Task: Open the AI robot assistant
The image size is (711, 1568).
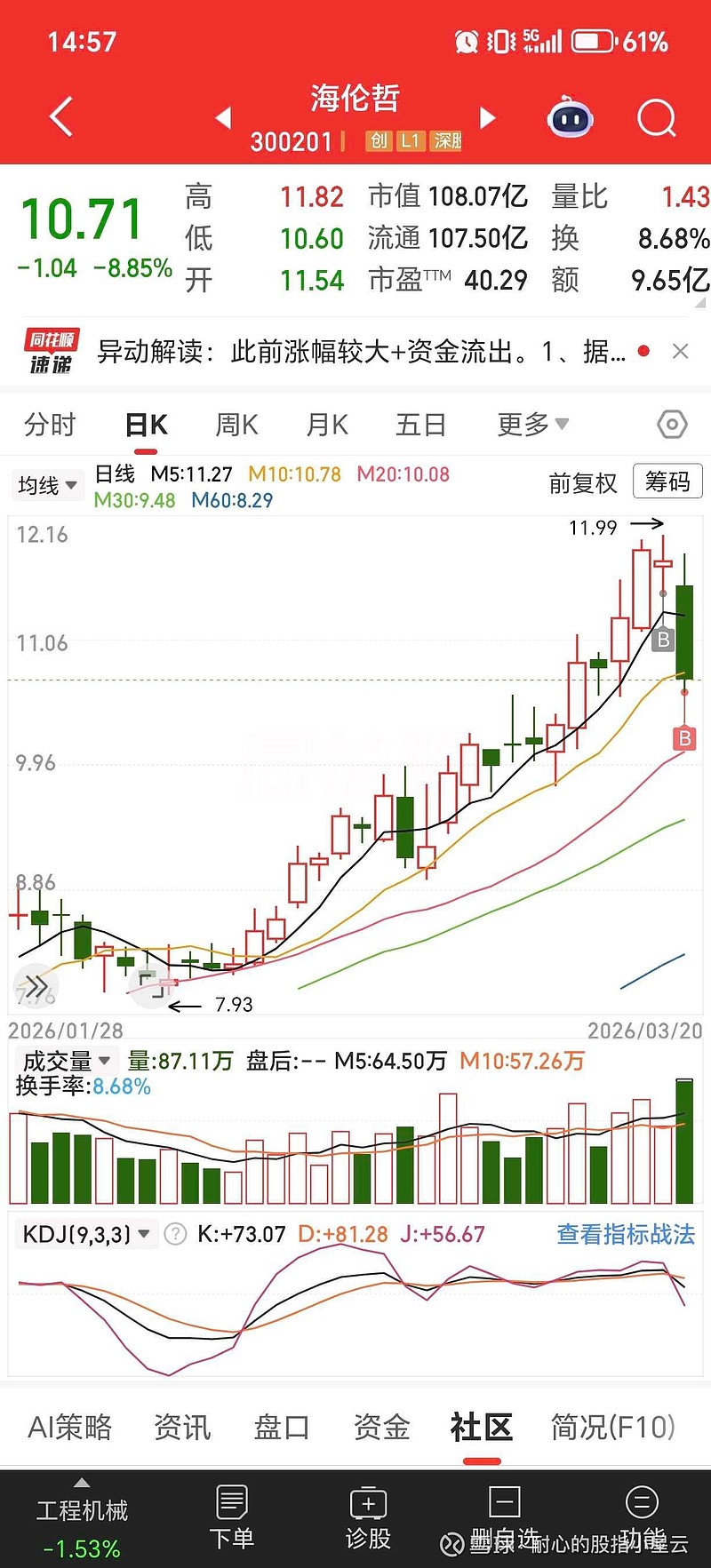Action: tap(570, 117)
